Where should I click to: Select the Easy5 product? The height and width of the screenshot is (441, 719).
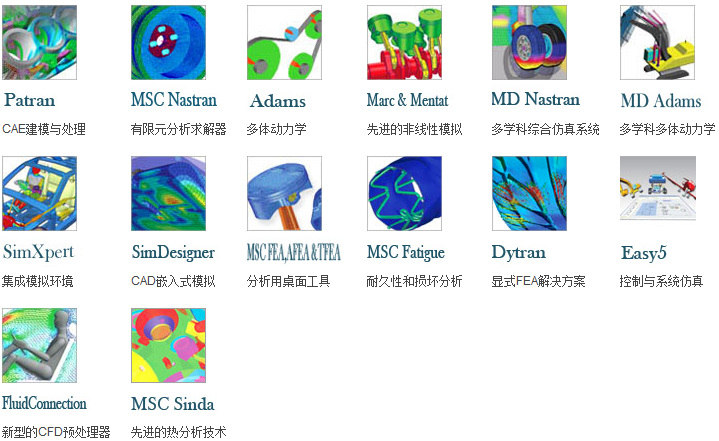pyautogui.click(x=657, y=193)
